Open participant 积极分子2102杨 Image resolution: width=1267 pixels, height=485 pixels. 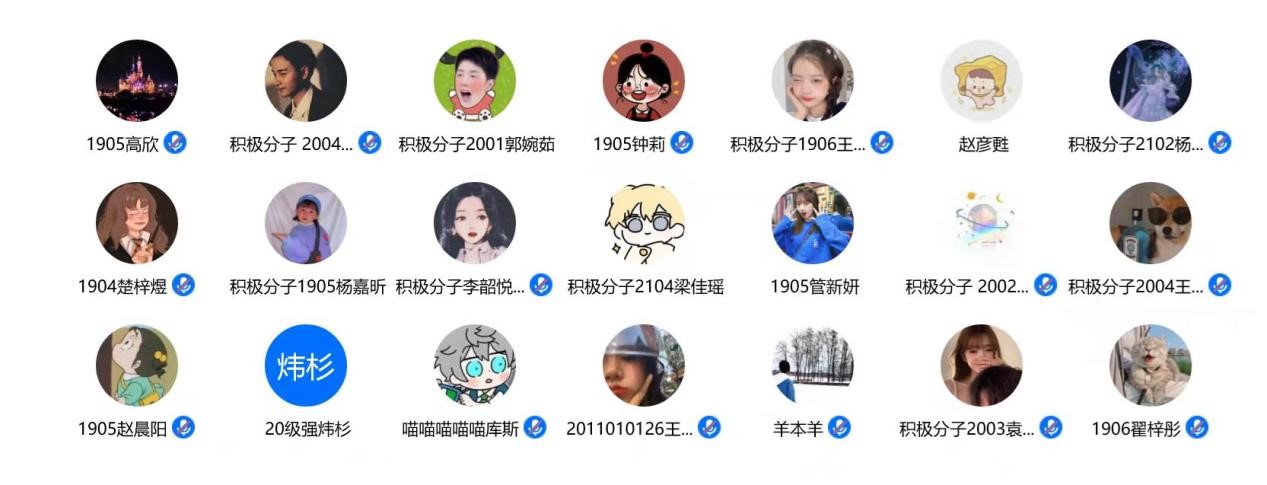click(1150, 81)
